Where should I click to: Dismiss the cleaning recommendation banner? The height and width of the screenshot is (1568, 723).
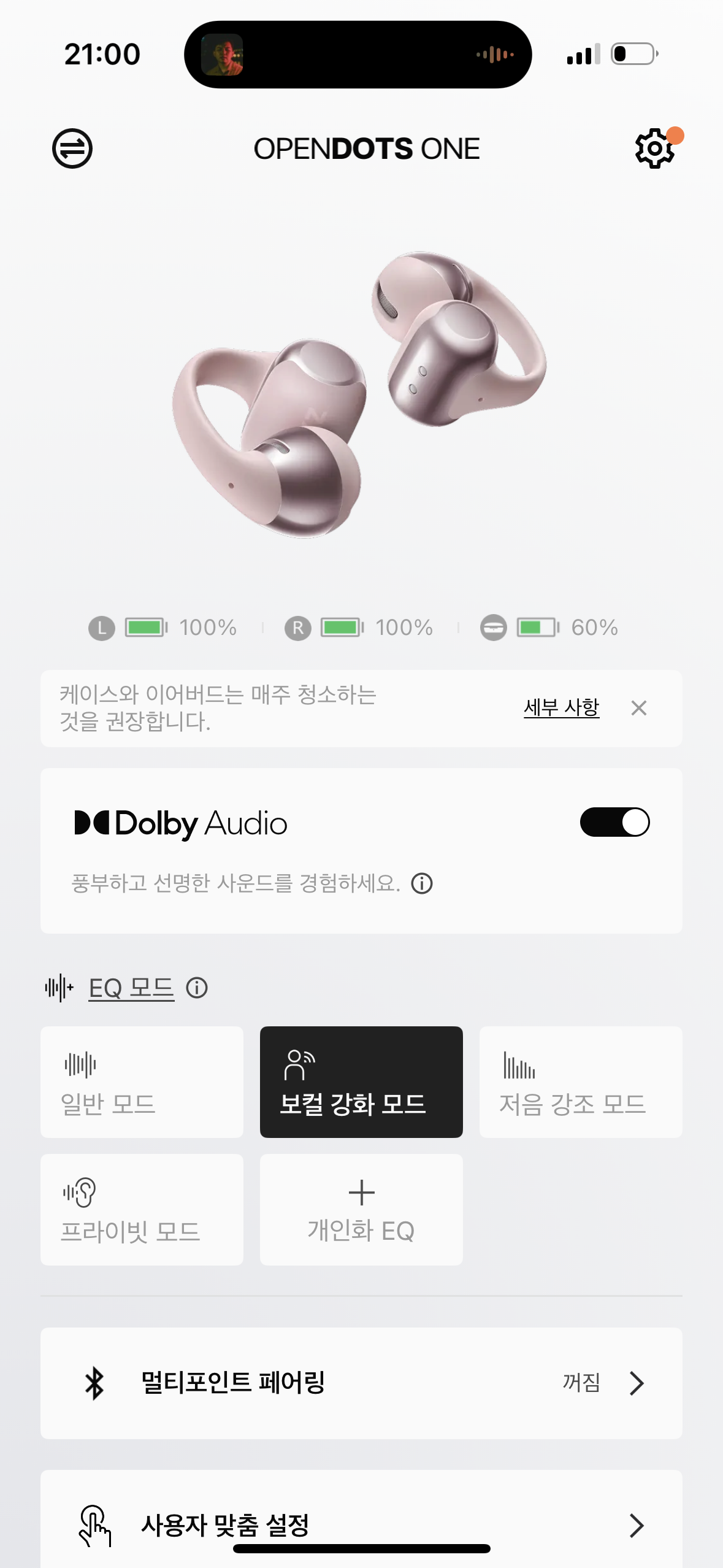[638, 708]
